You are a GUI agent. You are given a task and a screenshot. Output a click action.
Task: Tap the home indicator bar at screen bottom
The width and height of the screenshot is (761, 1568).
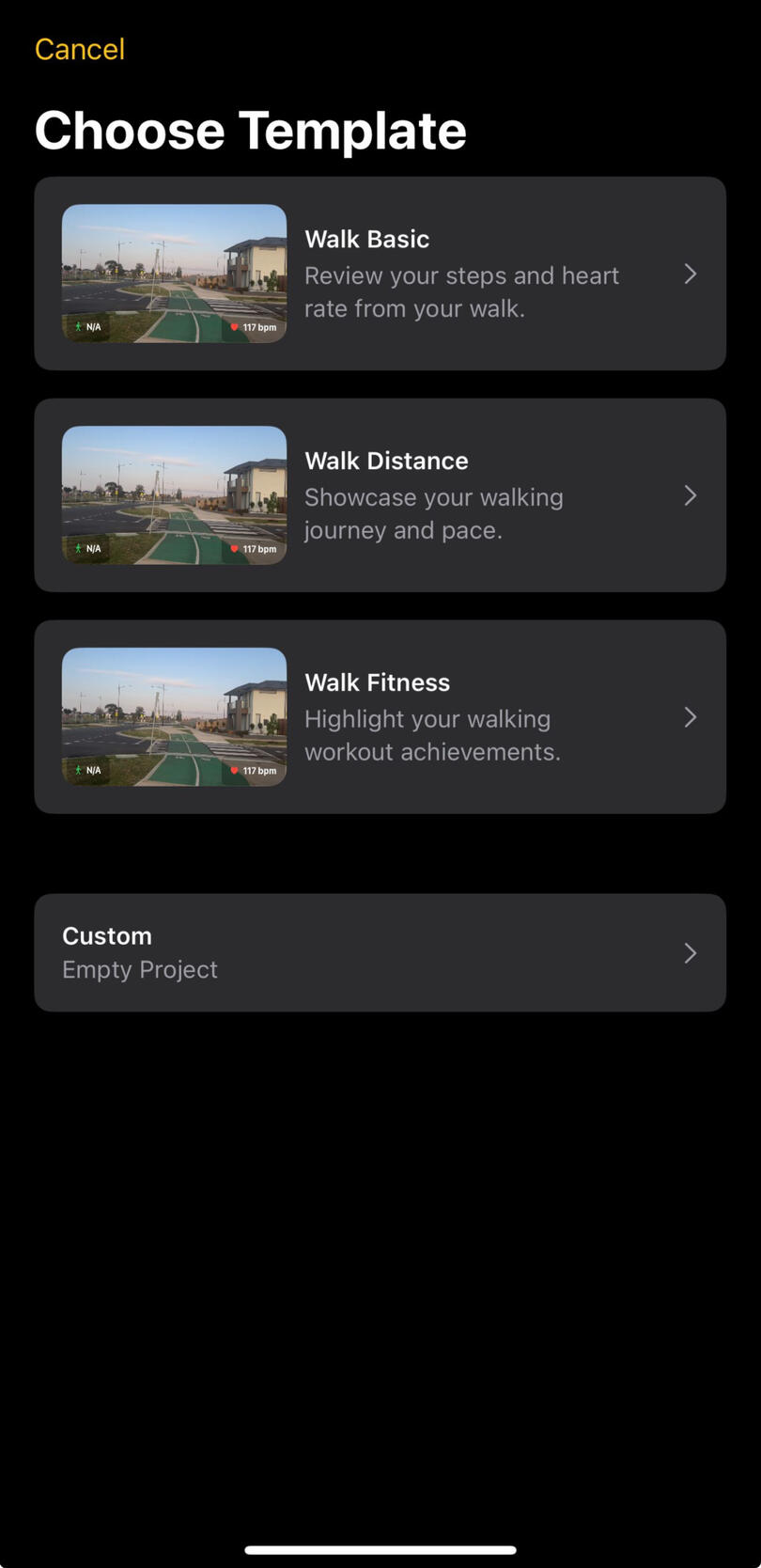380,1549
